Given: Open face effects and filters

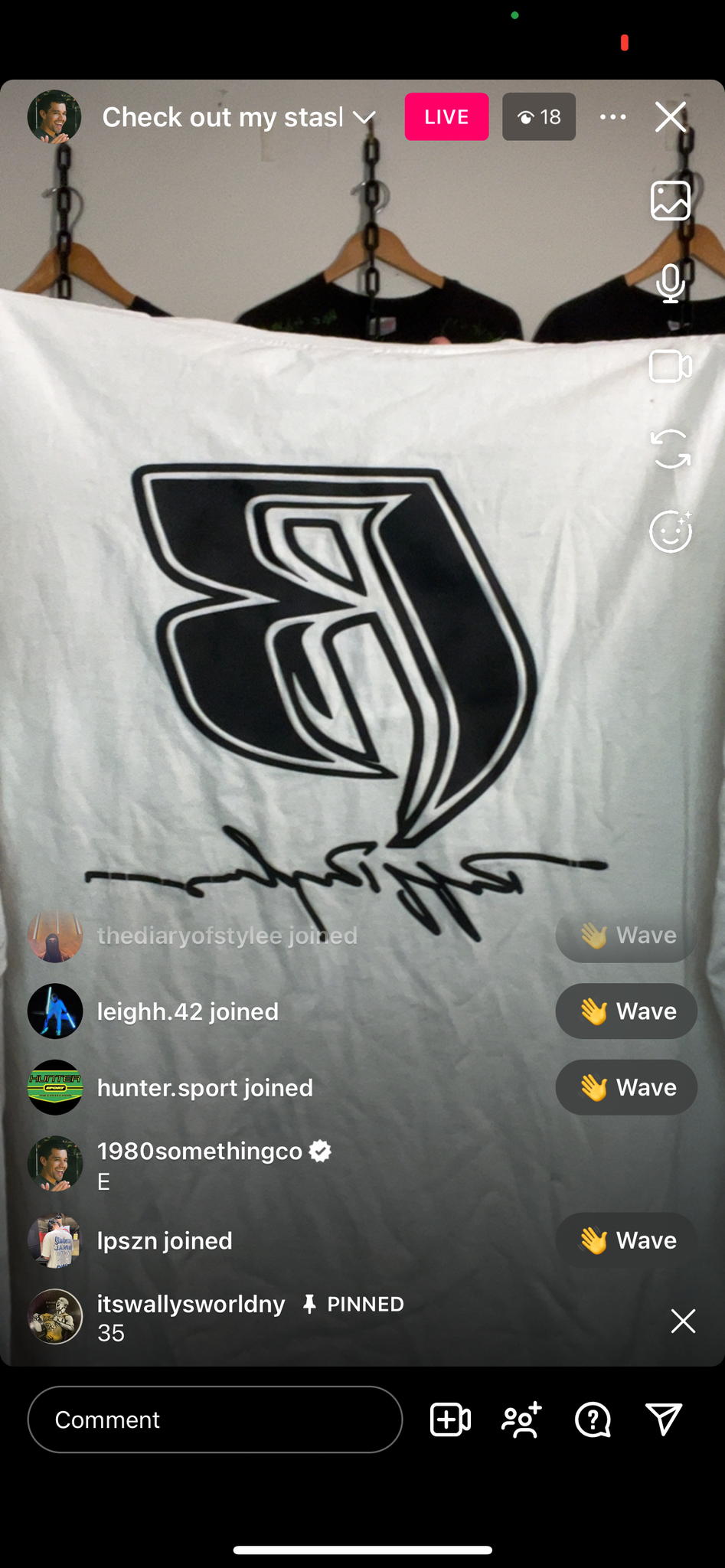Looking at the screenshot, I should tap(671, 531).
